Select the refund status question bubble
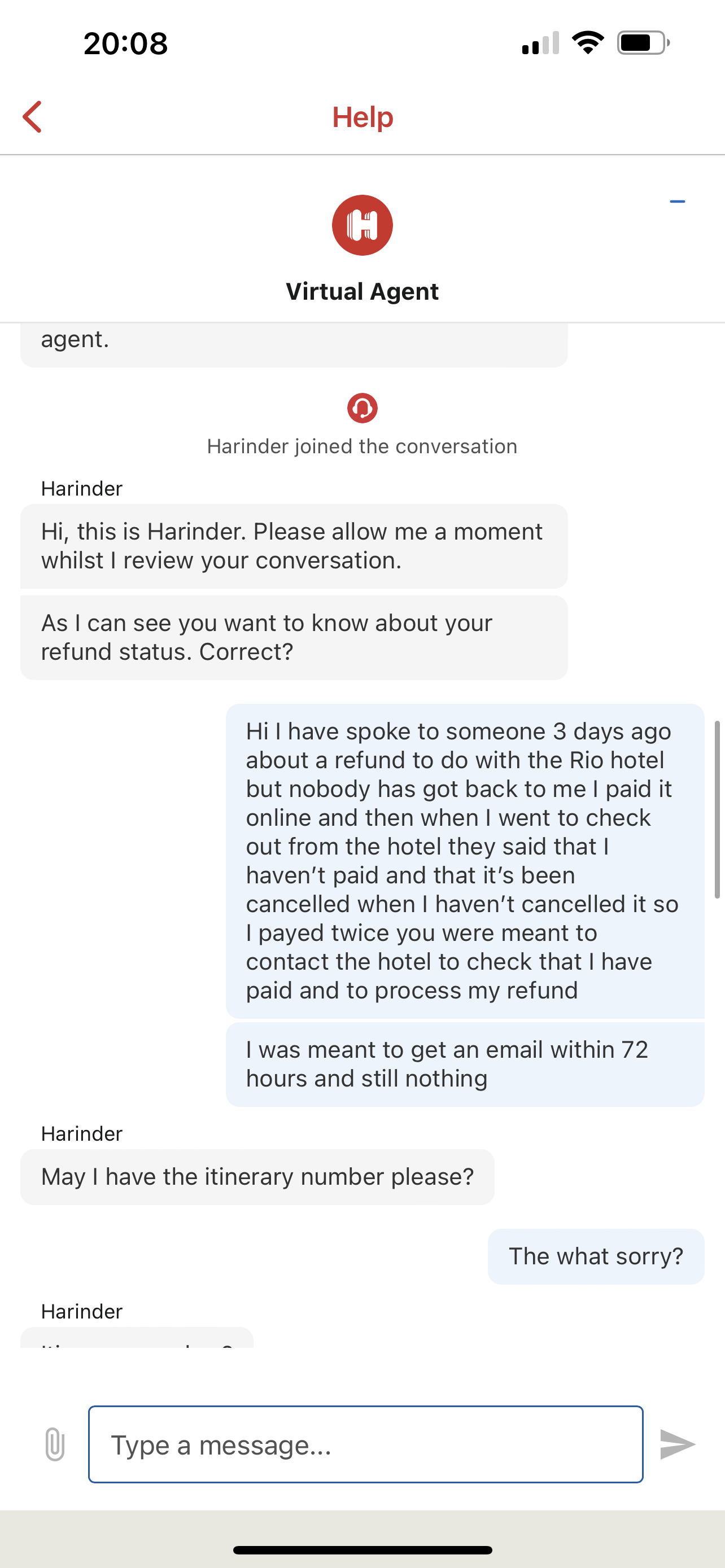Viewport: 725px width, 1568px height. (x=294, y=637)
